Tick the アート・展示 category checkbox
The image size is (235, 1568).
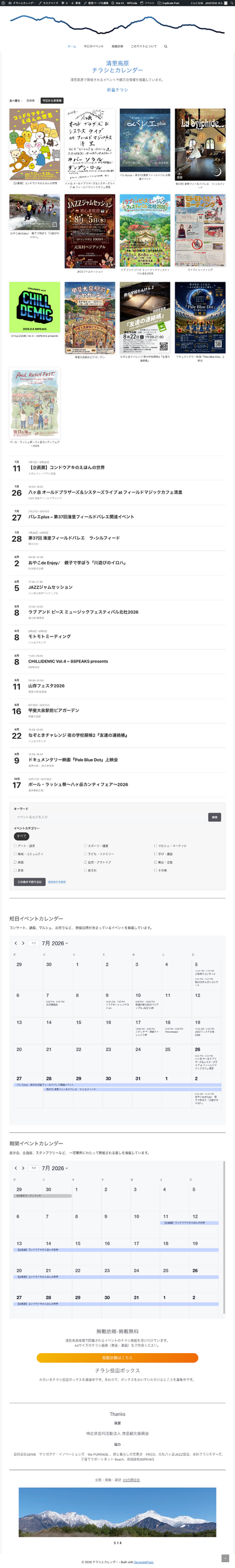[15, 846]
